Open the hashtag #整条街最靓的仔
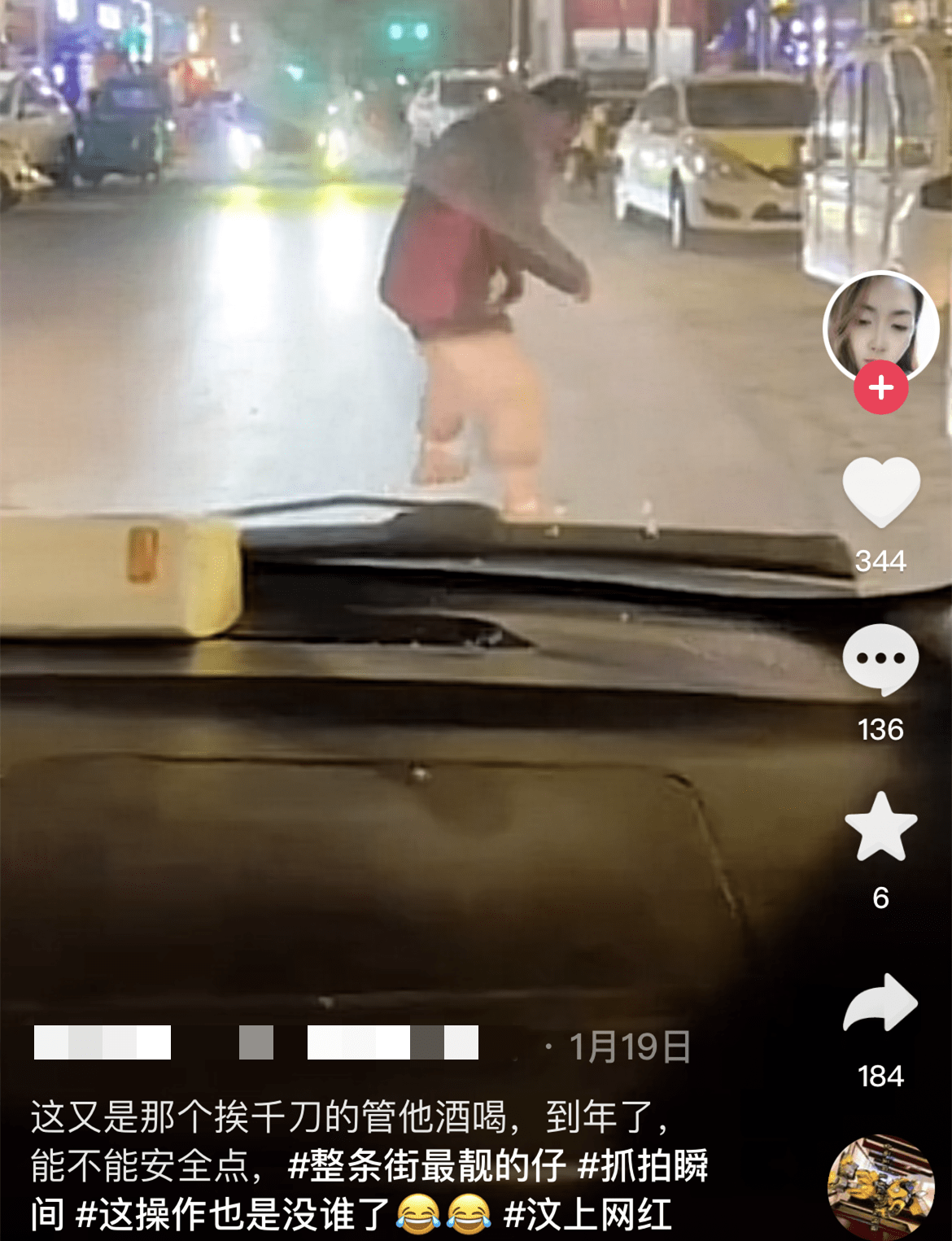This screenshot has height=1241, width=952. 426,1166
